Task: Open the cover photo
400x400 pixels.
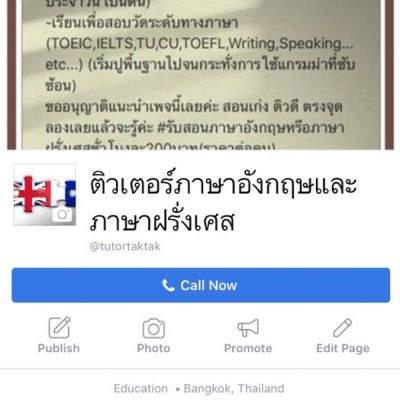Action: click(x=201, y=75)
